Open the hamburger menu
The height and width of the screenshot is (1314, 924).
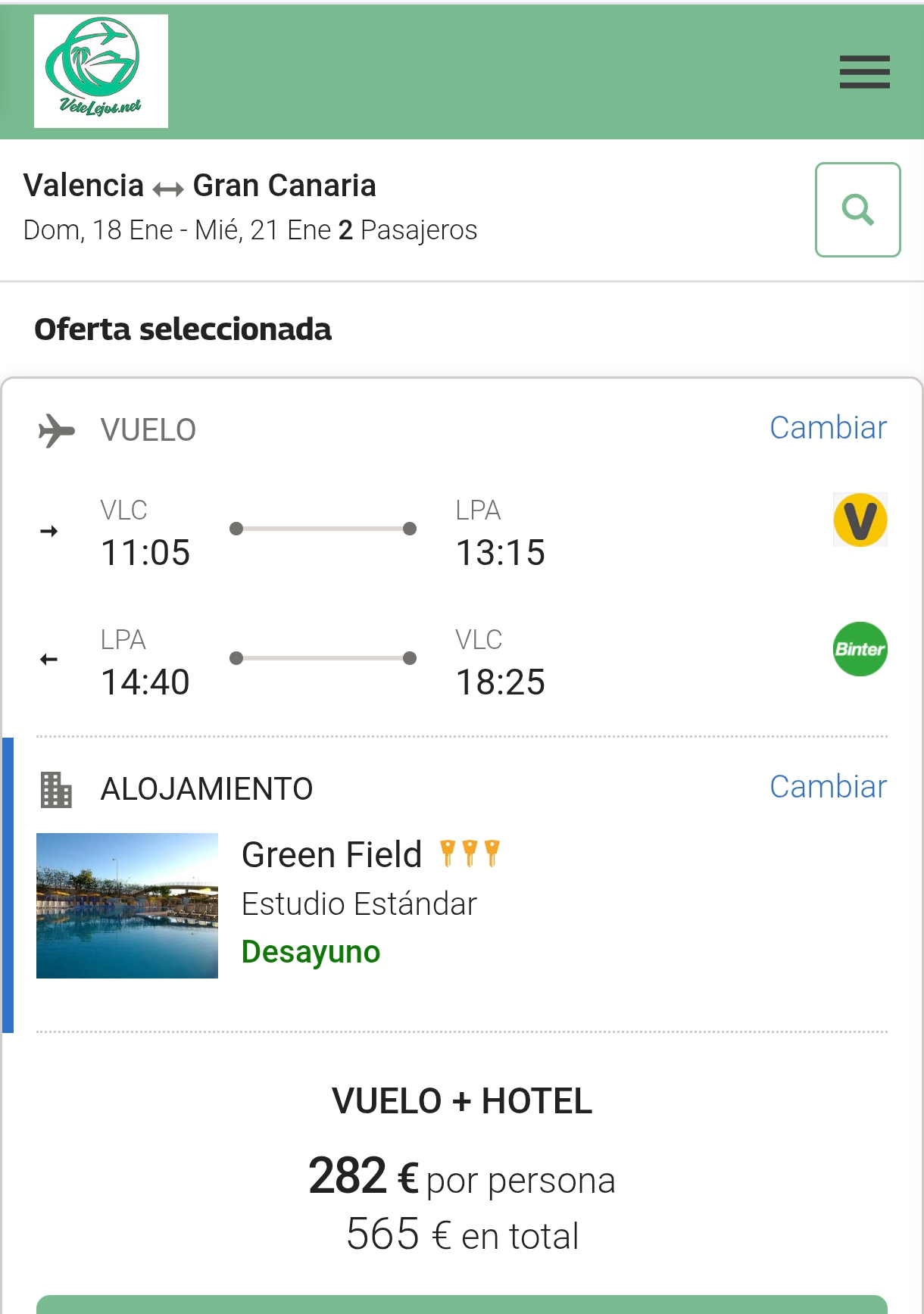pyautogui.click(x=864, y=72)
